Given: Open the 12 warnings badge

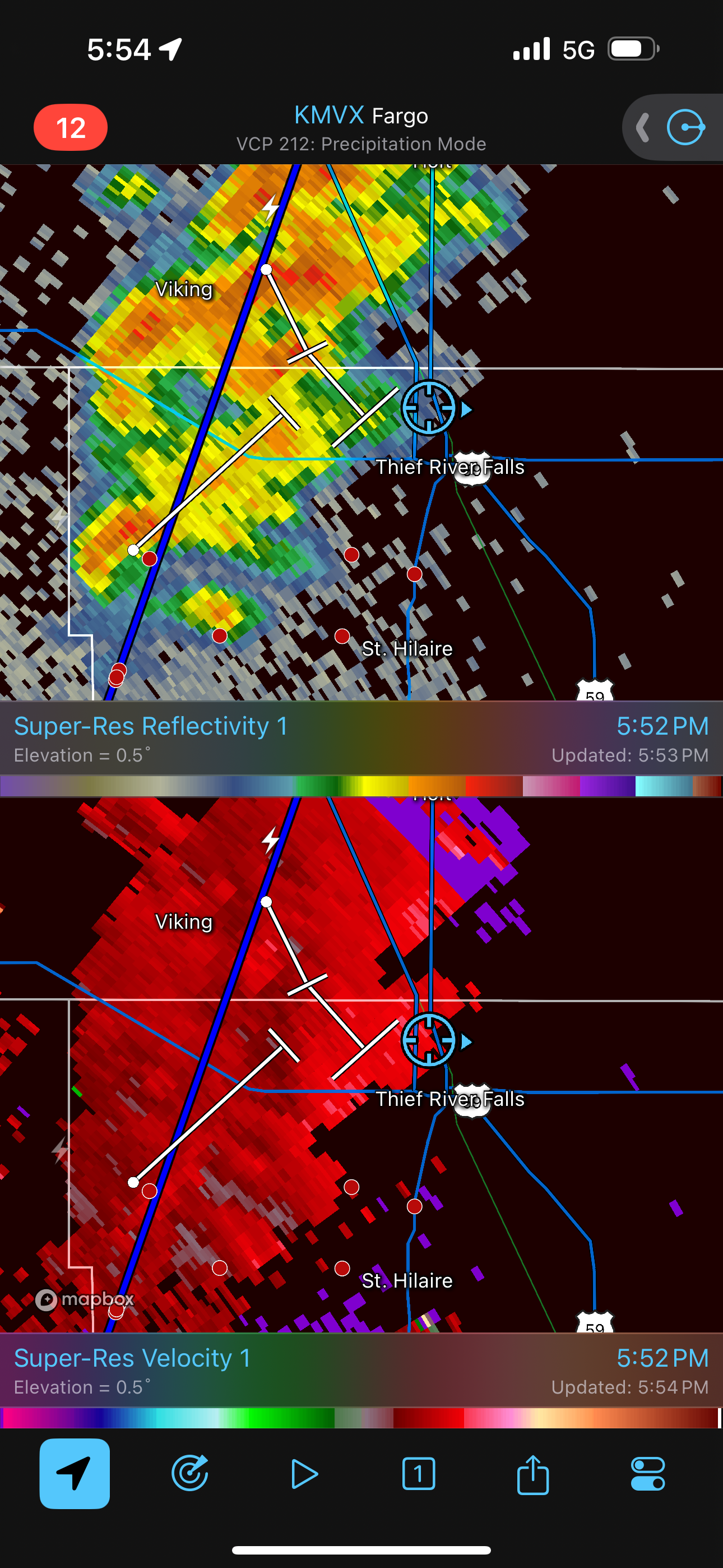Looking at the screenshot, I should (x=71, y=127).
